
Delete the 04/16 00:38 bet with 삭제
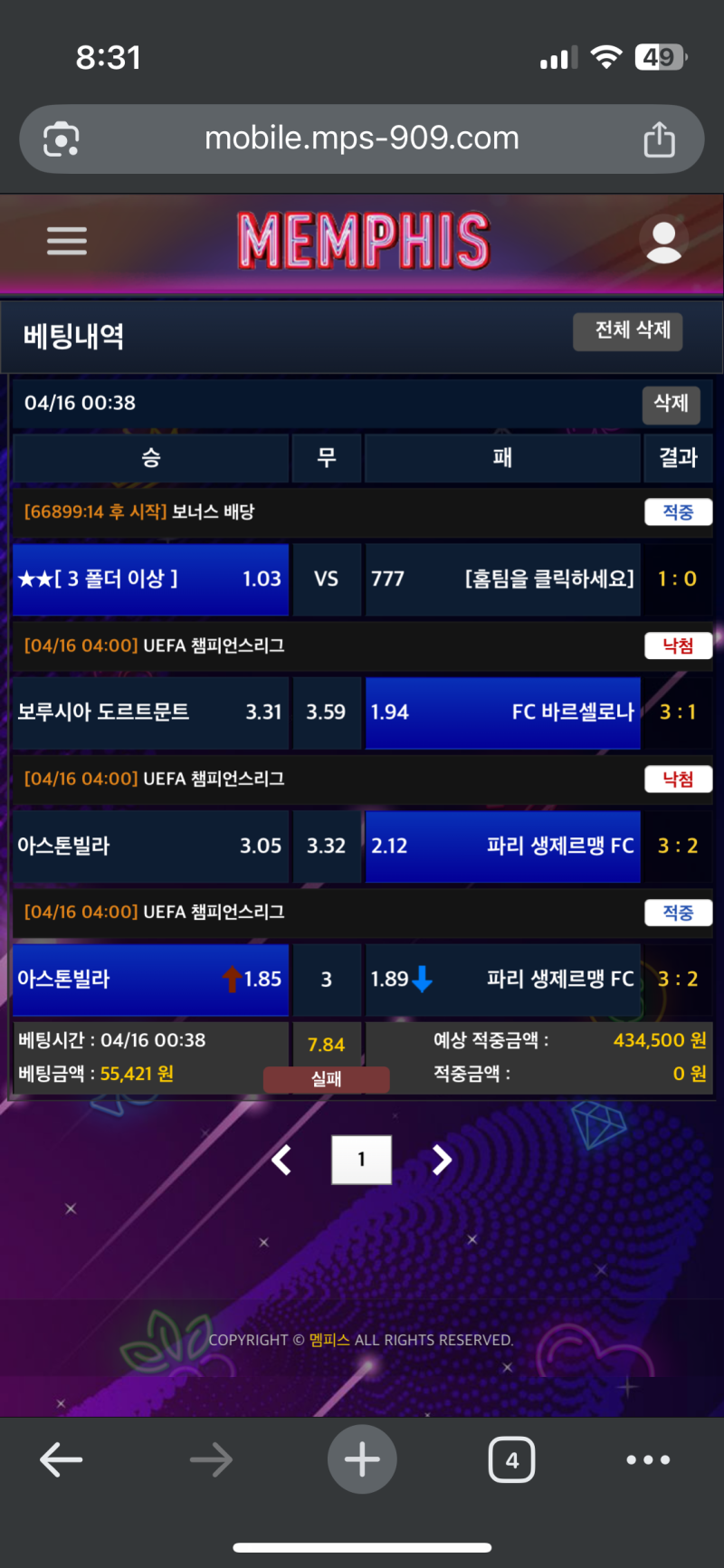pyautogui.click(x=671, y=404)
